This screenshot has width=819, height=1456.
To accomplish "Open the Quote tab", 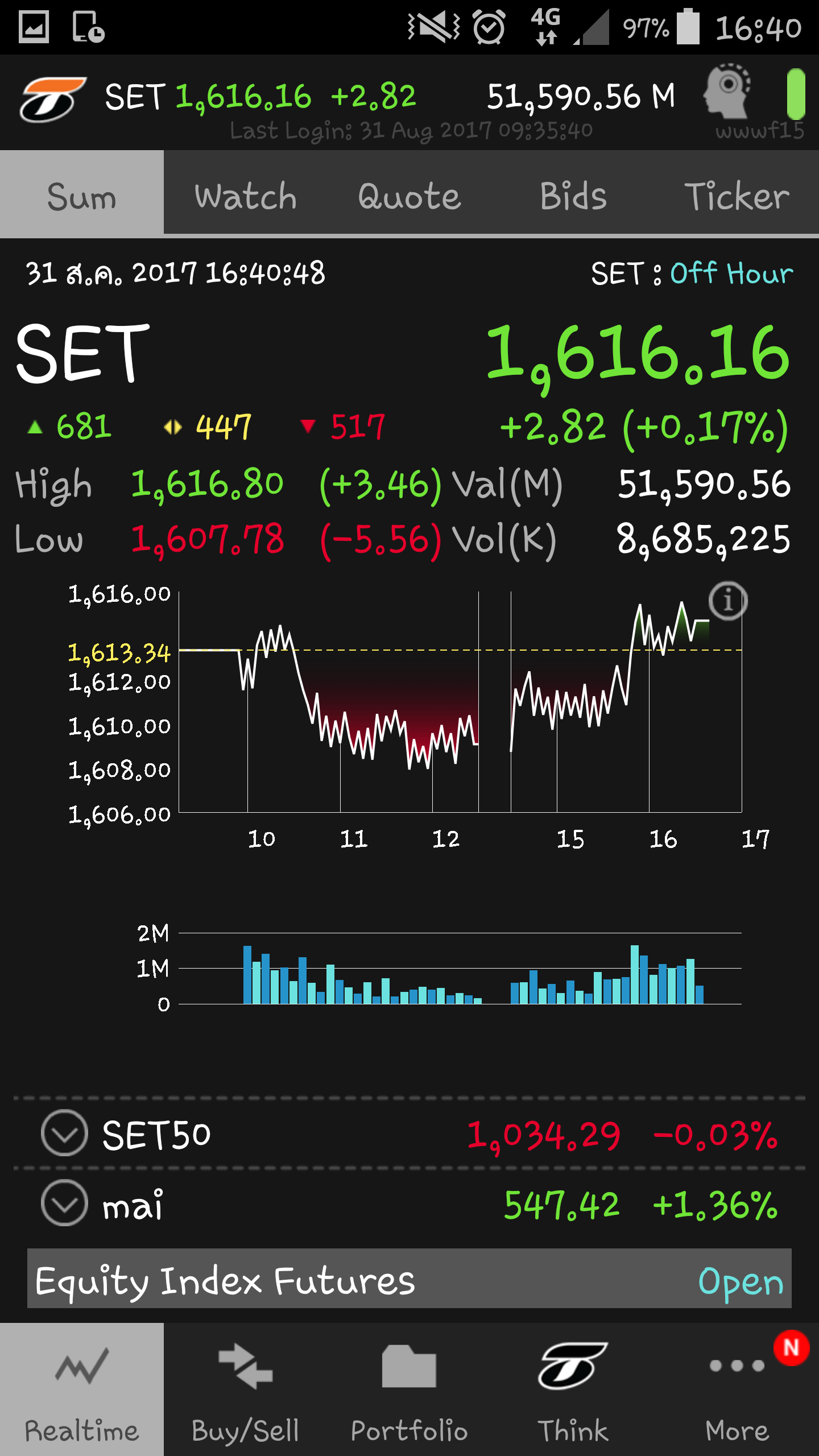I will 409,196.
